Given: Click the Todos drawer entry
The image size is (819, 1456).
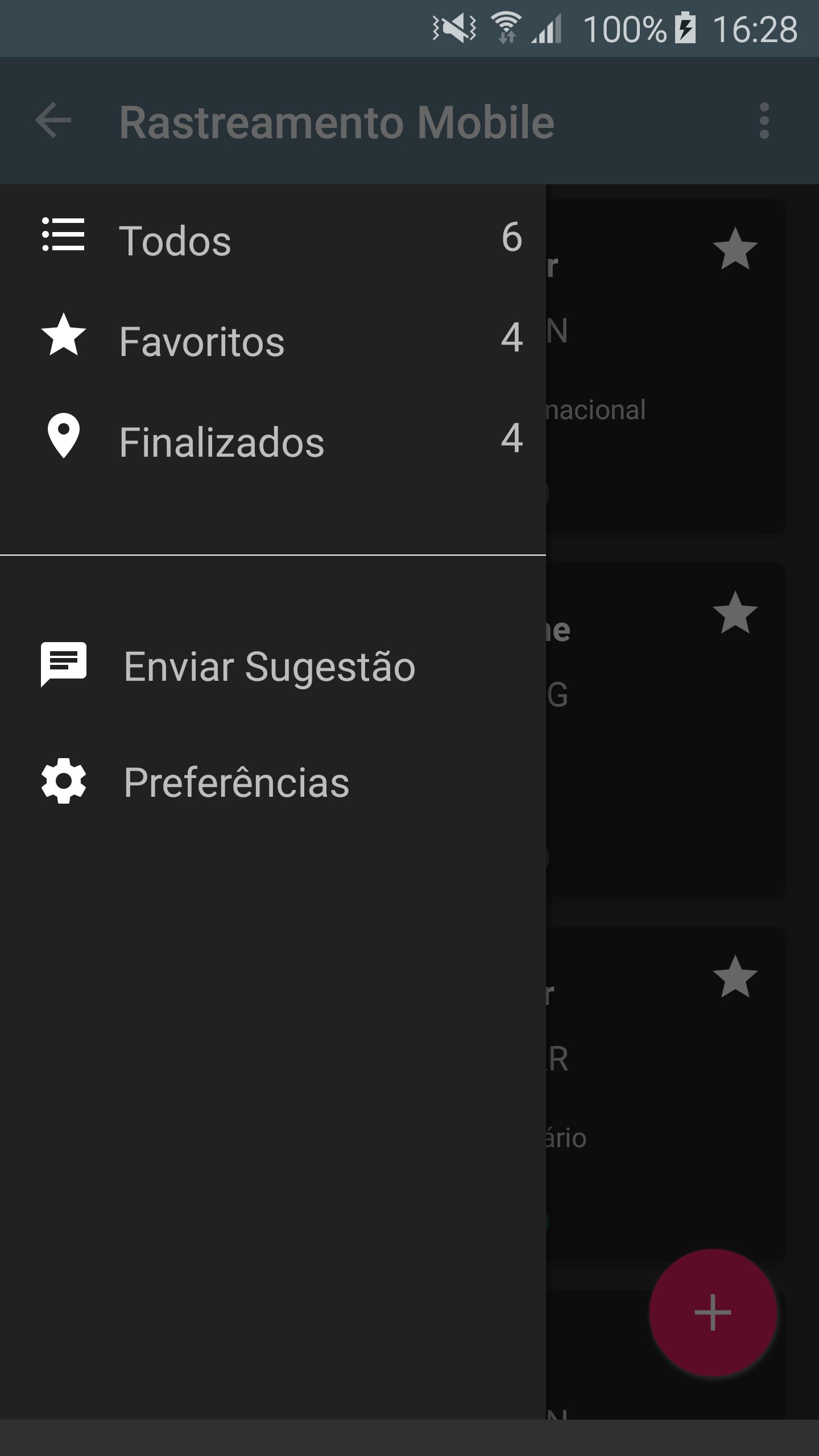Looking at the screenshot, I should [175, 239].
